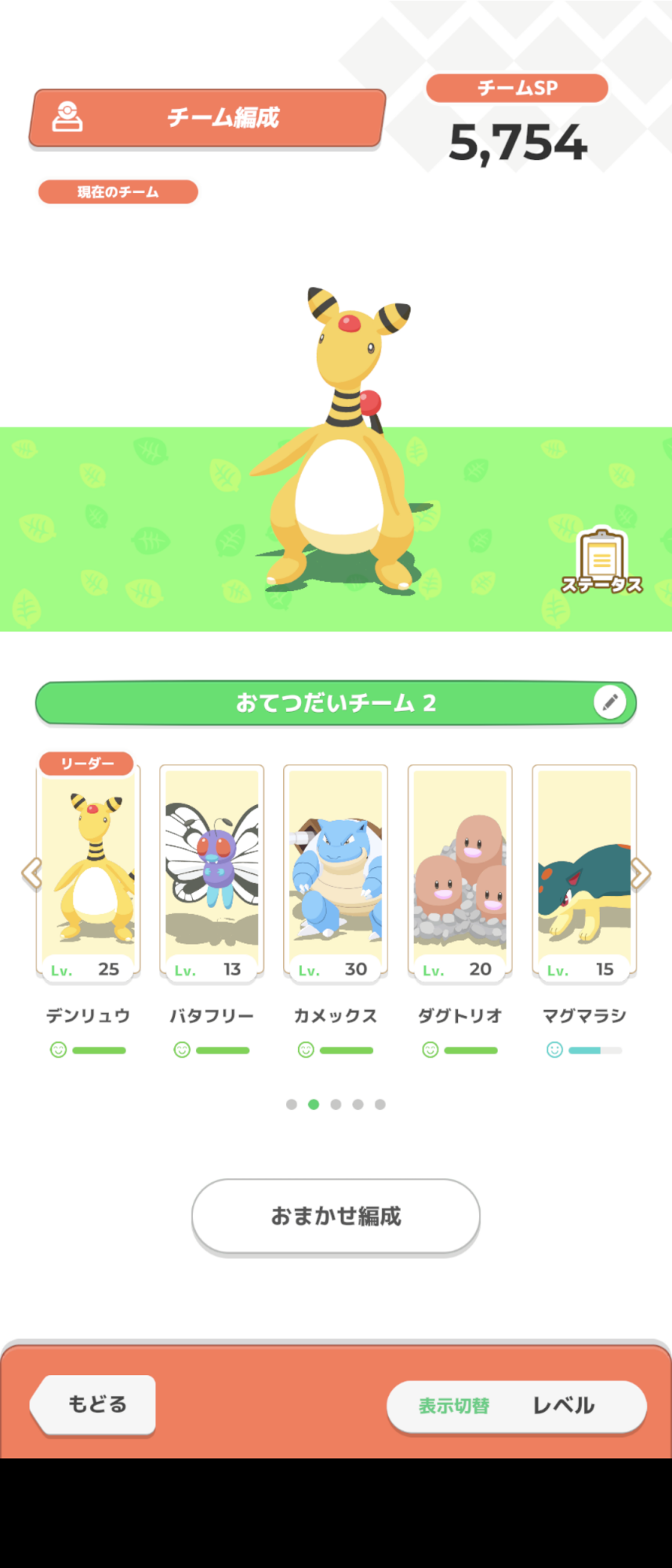
Task: Go back with the もどる button
Action: pyautogui.click(x=93, y=1405)
